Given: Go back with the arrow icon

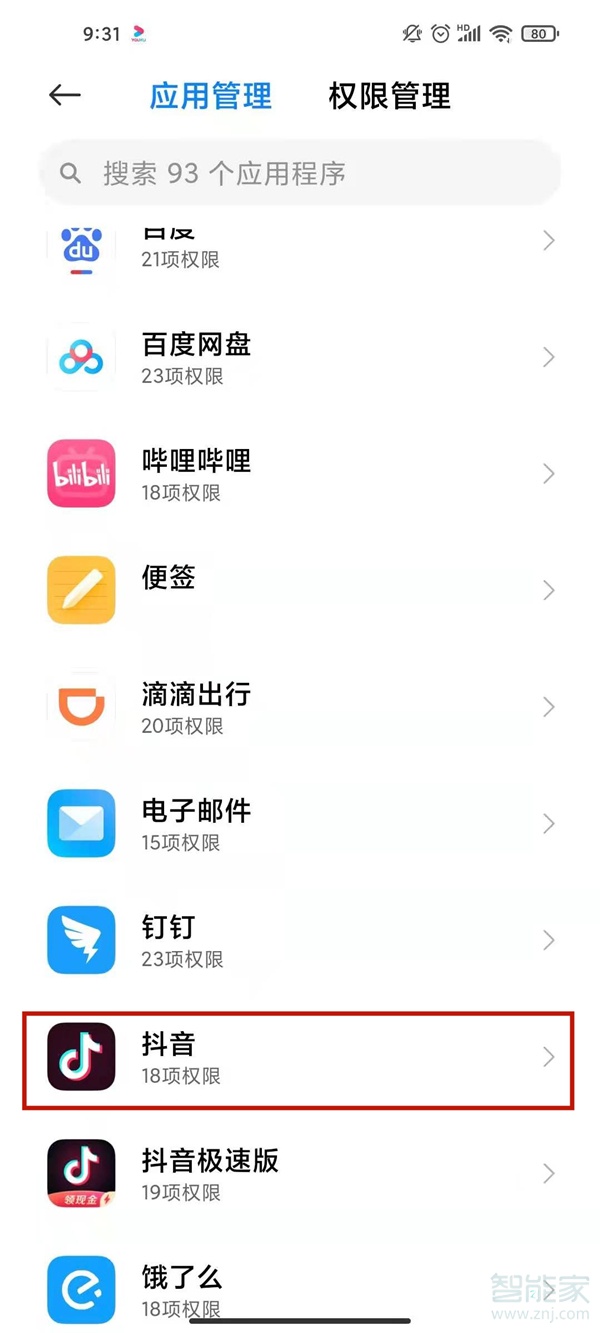Looking at the screenshot, I should 64,95.
